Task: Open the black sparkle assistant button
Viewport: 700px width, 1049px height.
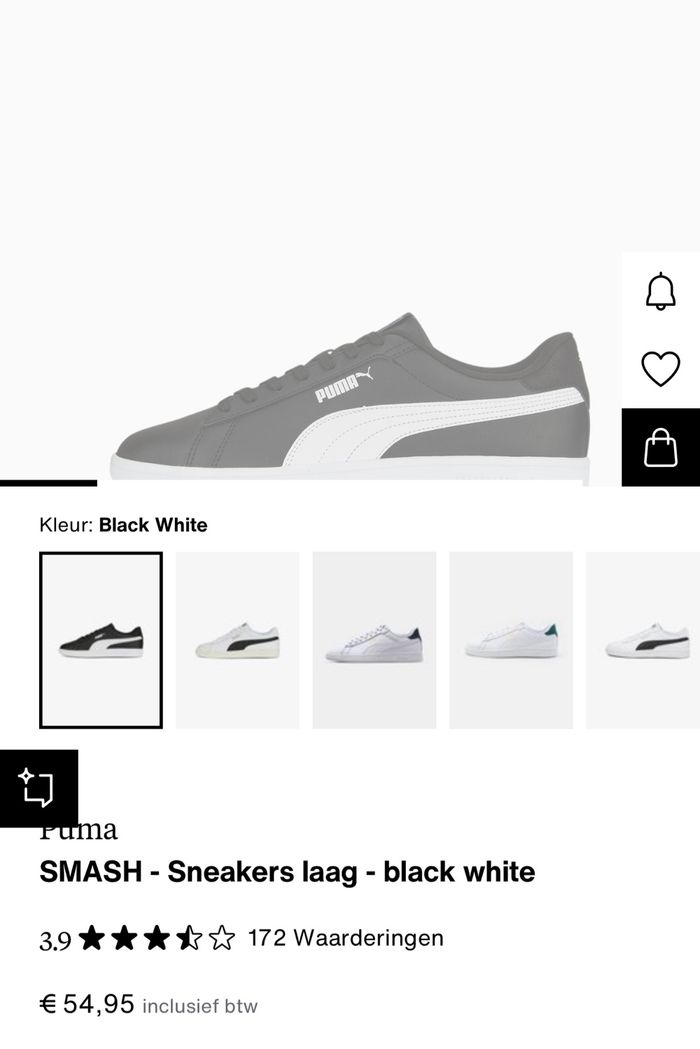Action: pyautogui.click(x=38, y=788)
